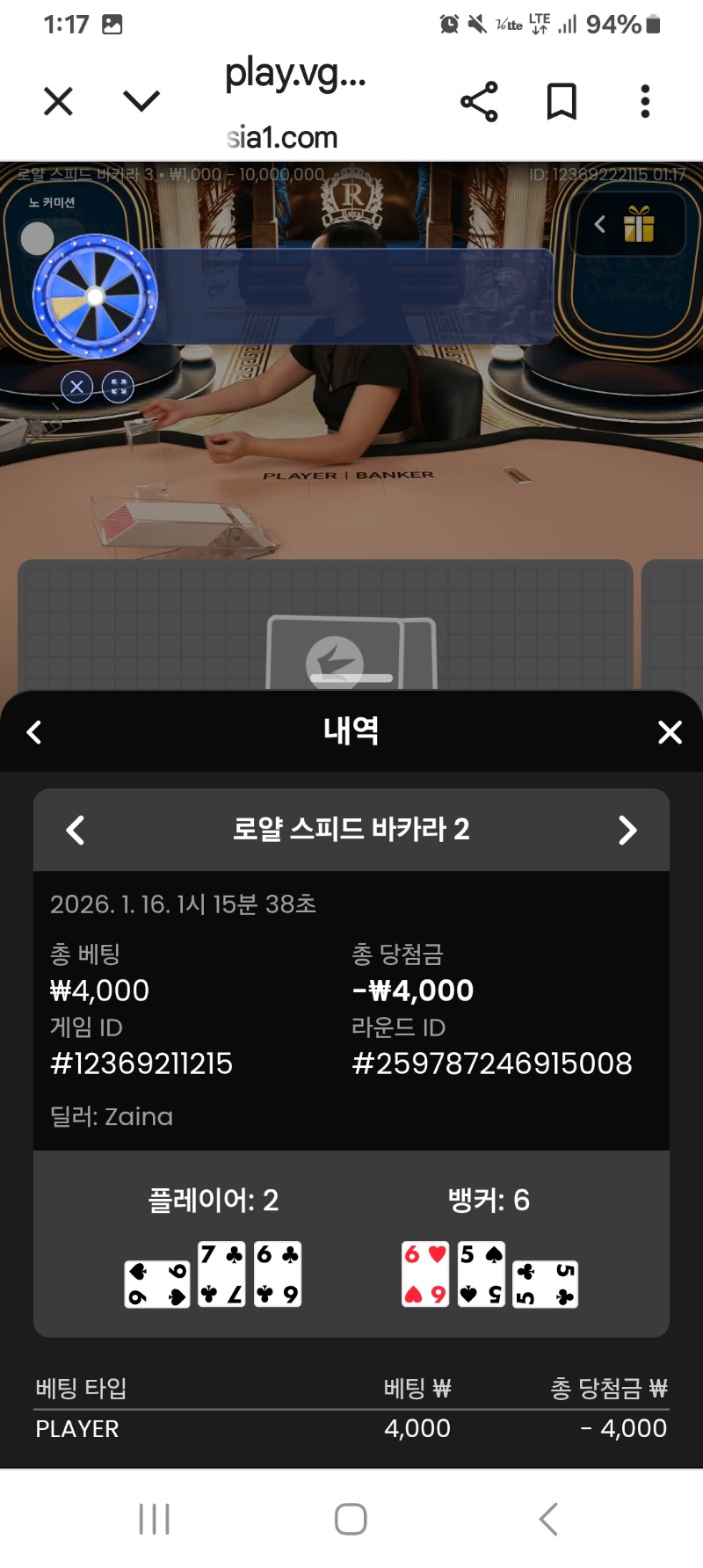This screenshot has height=1568, width=703.
Task: Dismiss the spinning wheel widget
Action: [x=77, y=387]
